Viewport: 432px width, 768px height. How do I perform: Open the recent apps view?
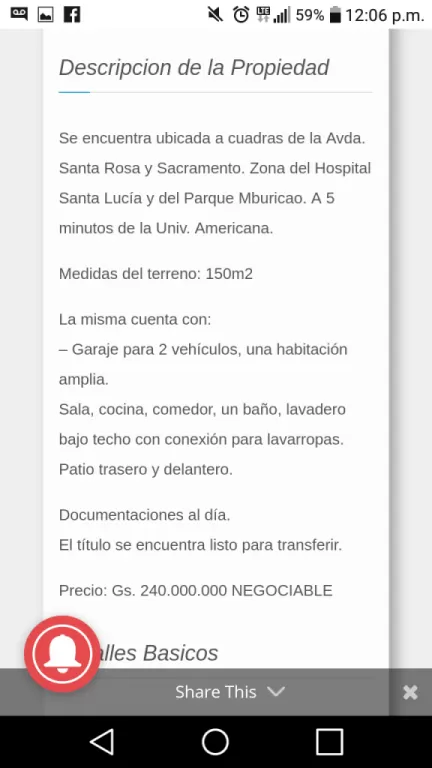pos(329,742)
